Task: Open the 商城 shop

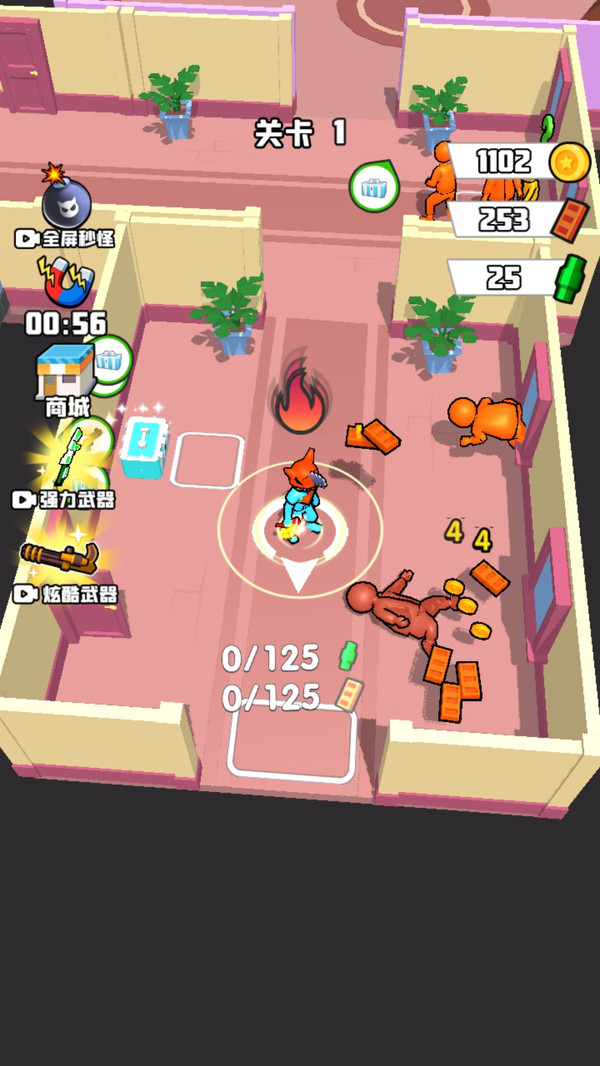Action: point(66,374)
